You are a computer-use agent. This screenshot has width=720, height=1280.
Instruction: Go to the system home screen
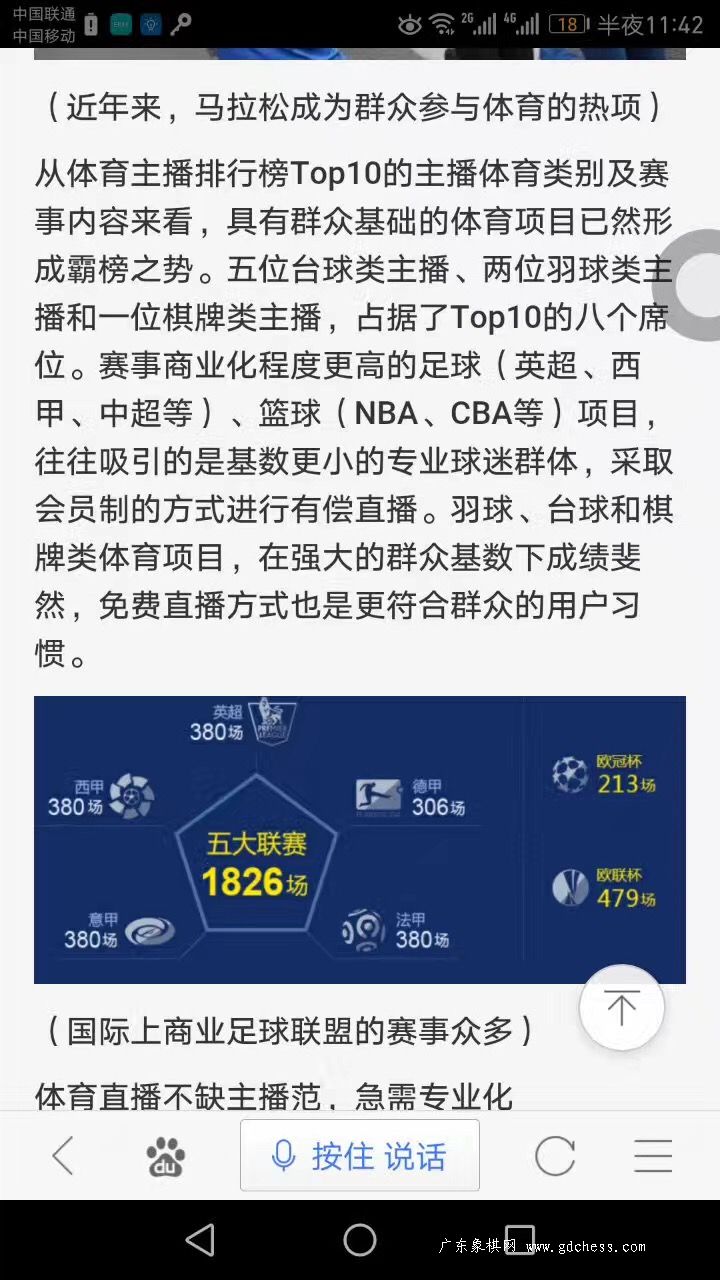[360, 1240]
